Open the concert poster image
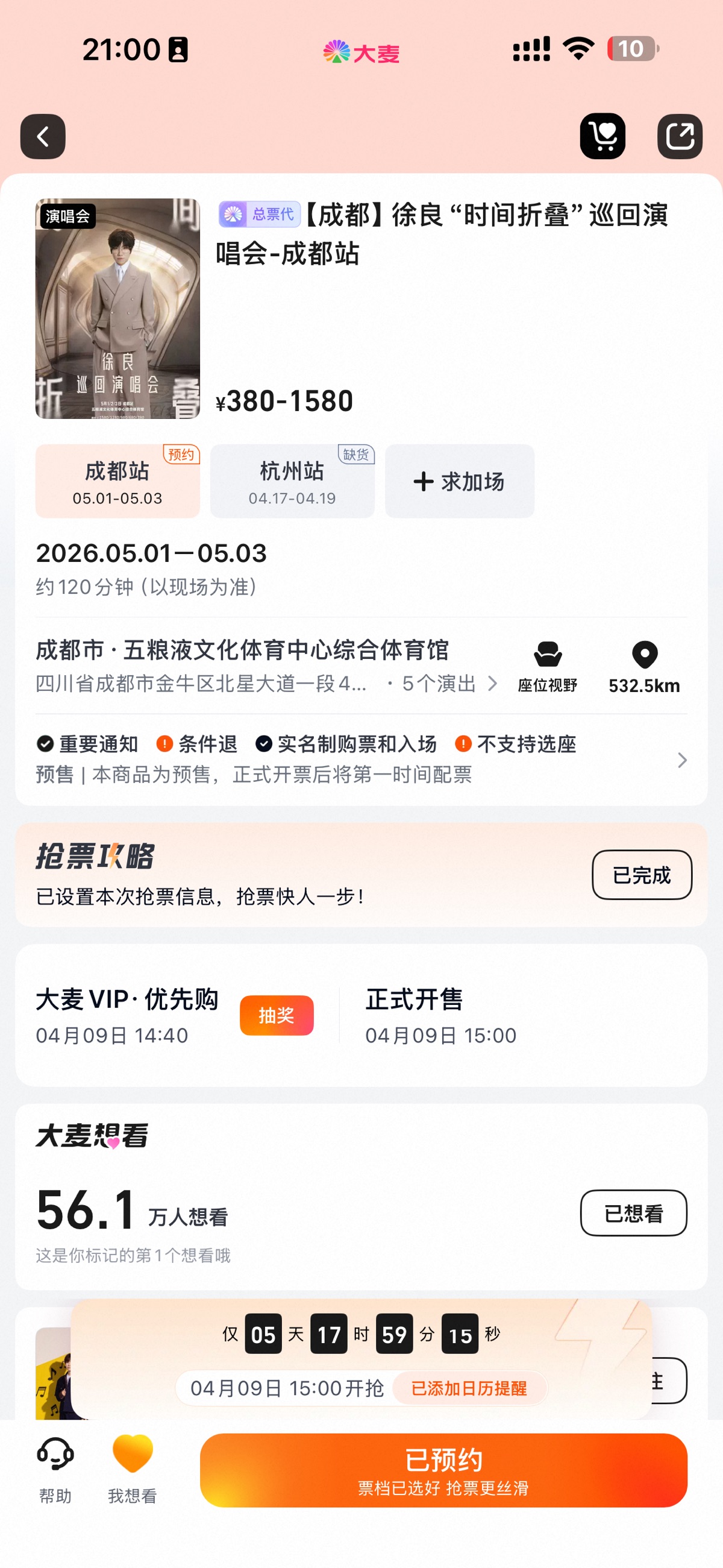The height and width of the screenshot is (1568, 723). click(117, 308)
